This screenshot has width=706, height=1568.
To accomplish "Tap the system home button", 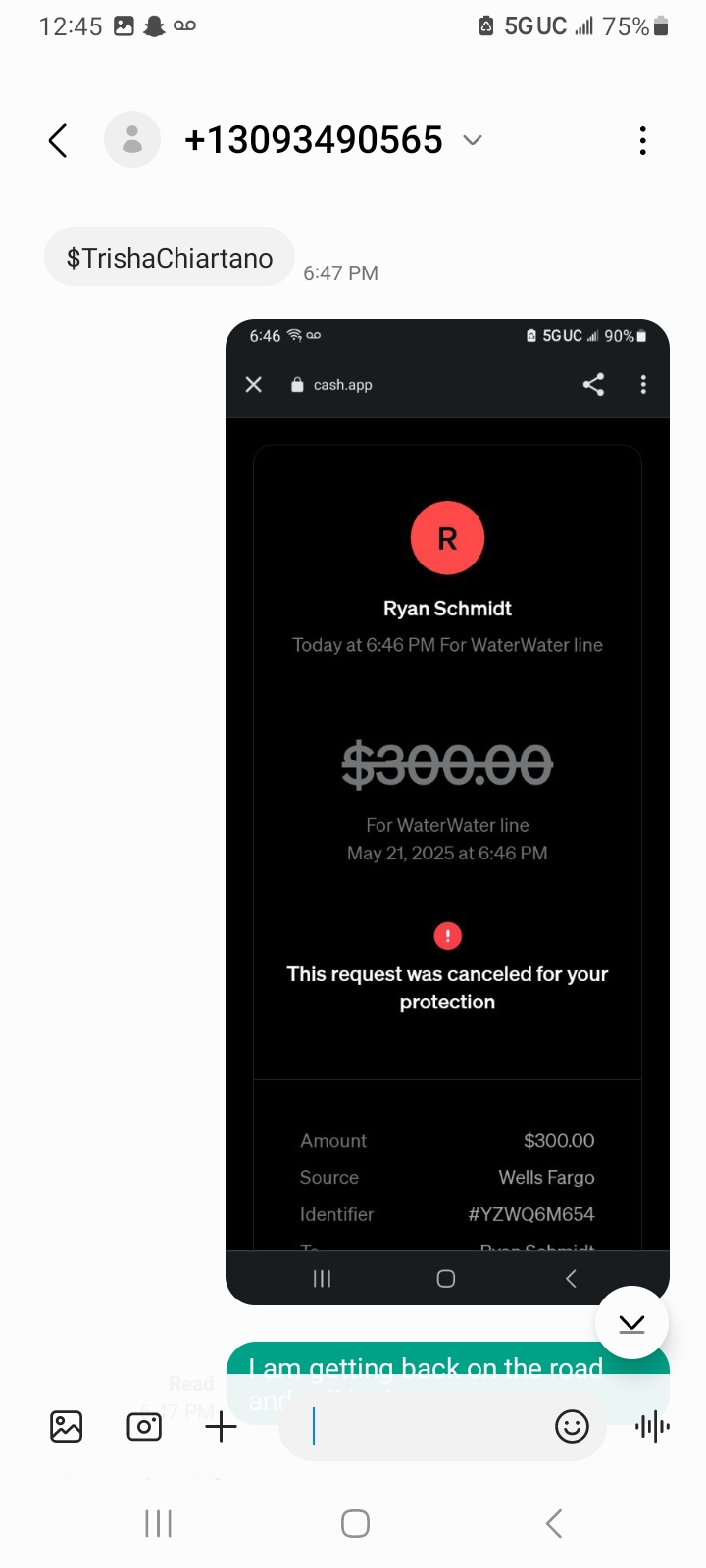I will (x=355, y=1523).
